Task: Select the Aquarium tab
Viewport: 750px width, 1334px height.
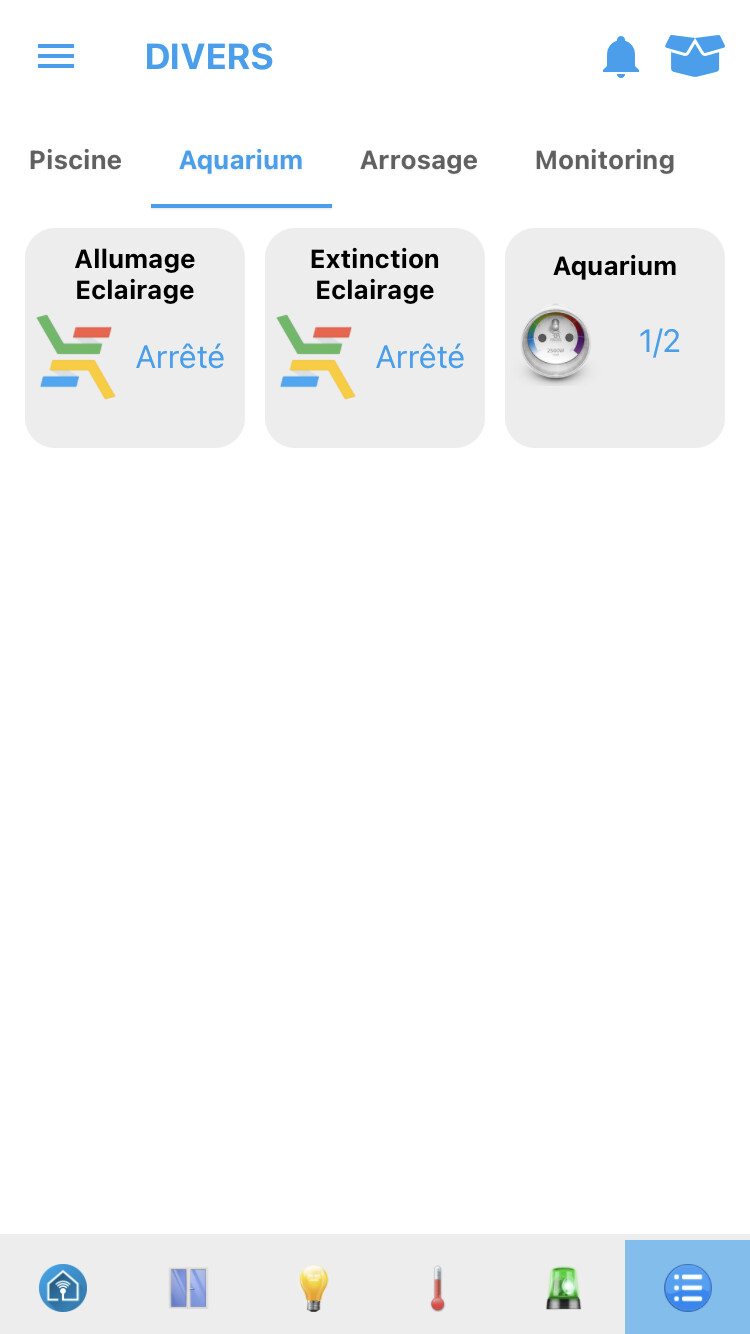Action: (241, 160)
